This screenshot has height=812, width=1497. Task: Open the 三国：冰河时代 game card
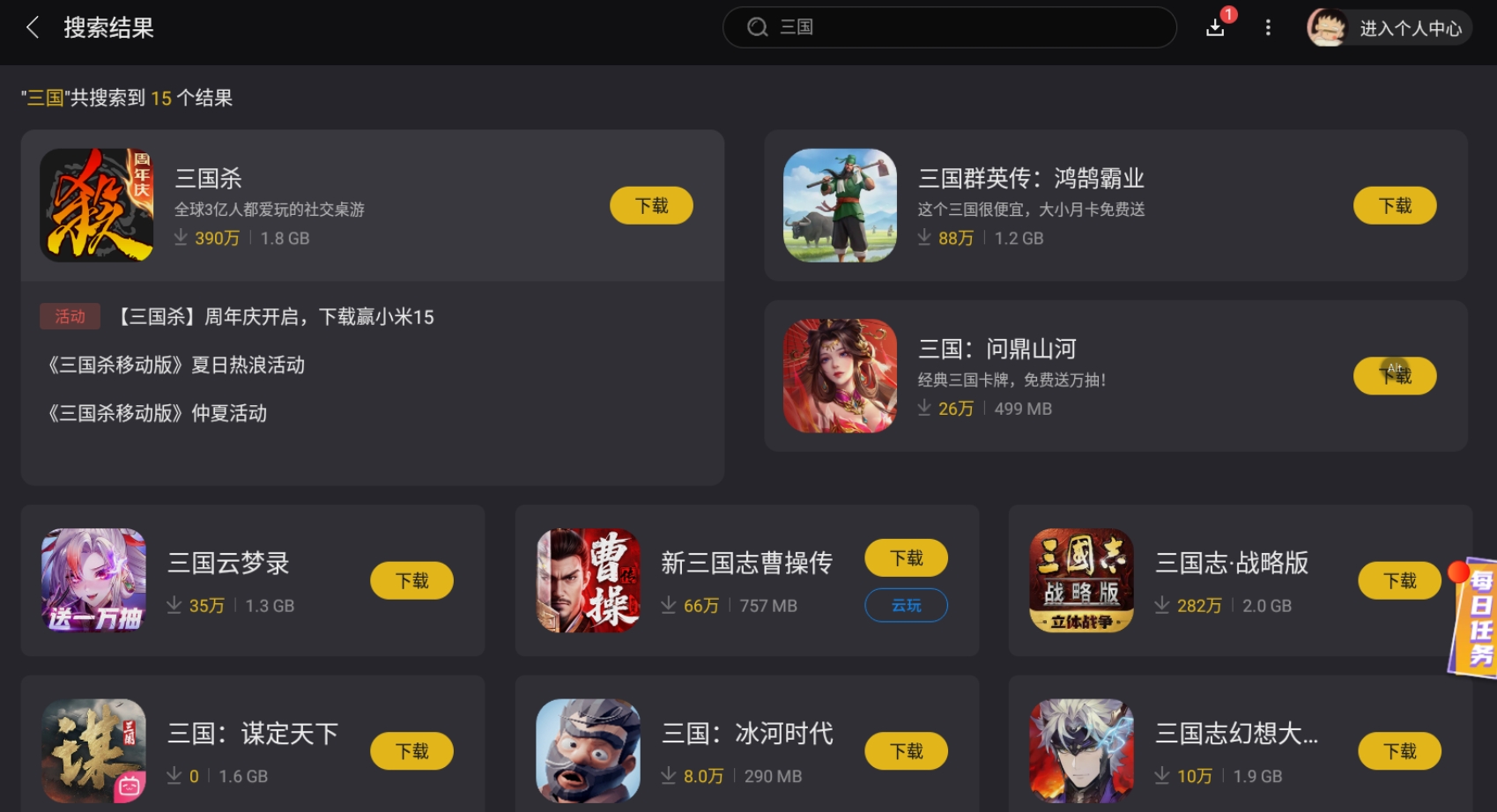click(746, 734)
